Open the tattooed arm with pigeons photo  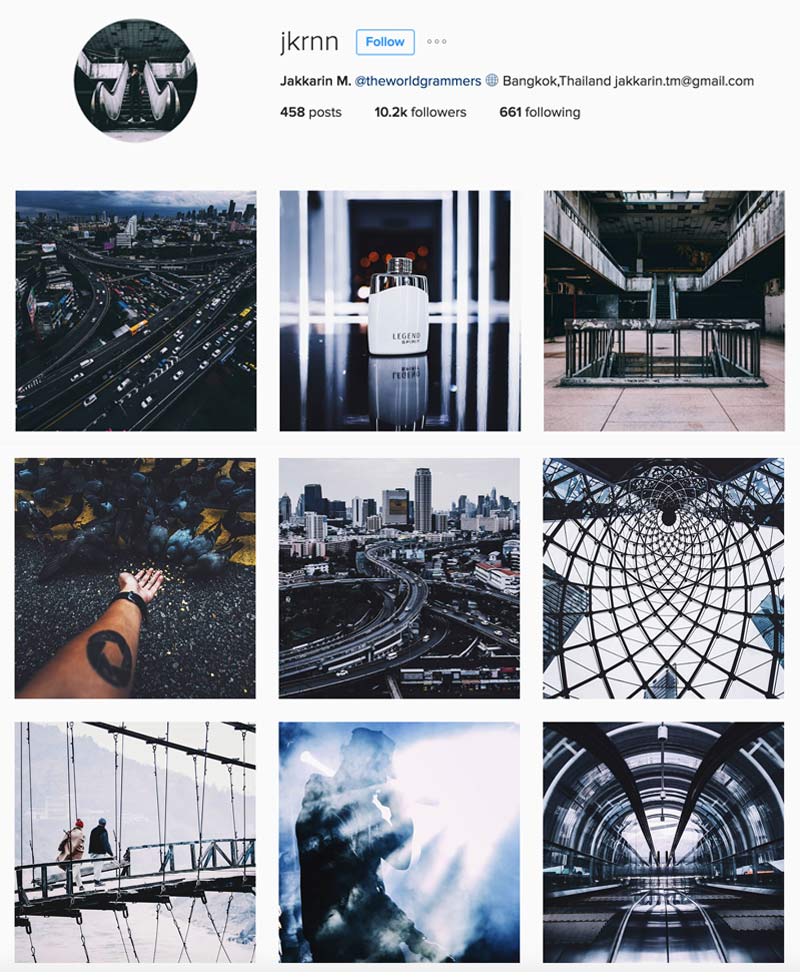[x=136, y=578]
